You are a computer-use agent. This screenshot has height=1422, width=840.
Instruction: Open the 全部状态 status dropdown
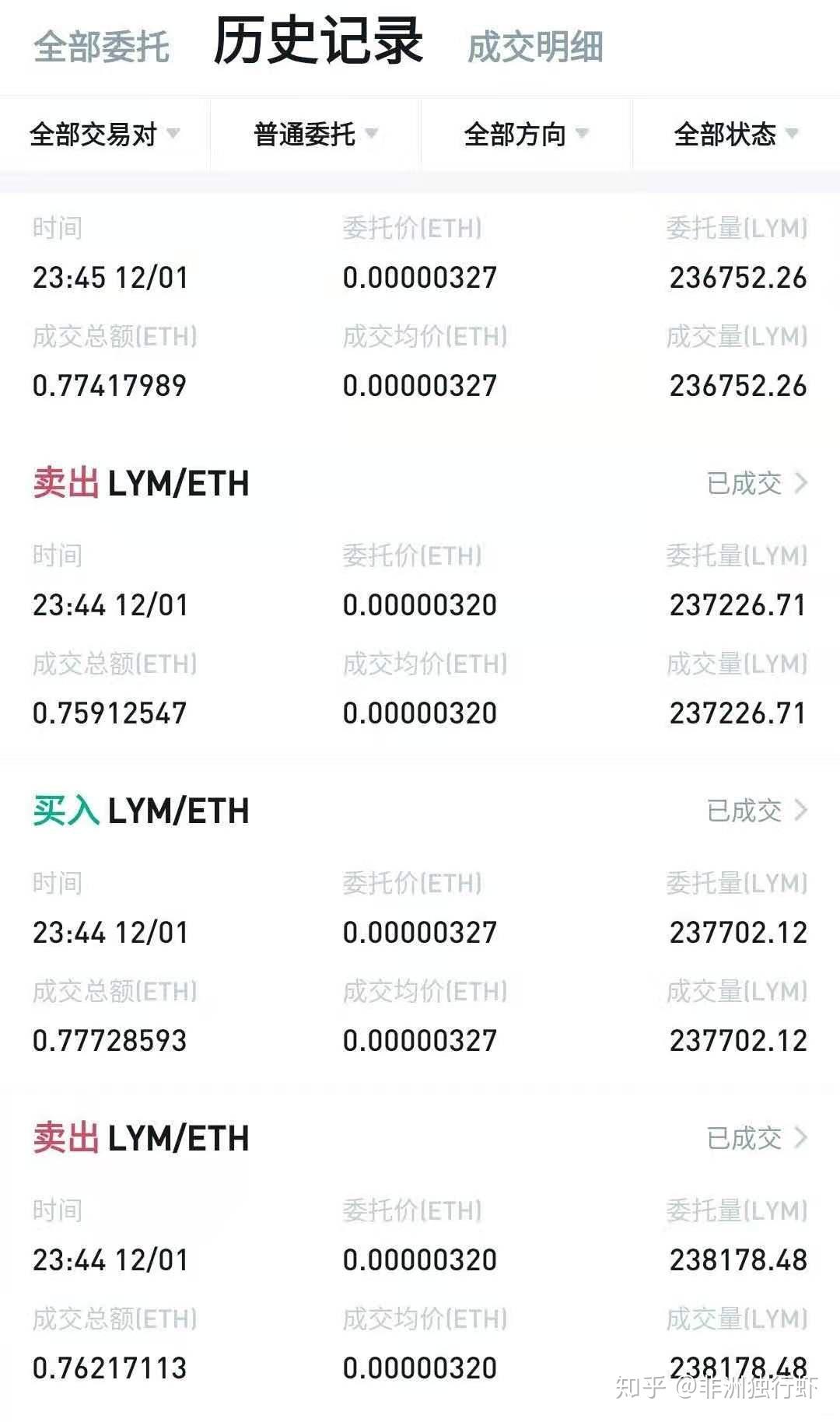point(731,134)
